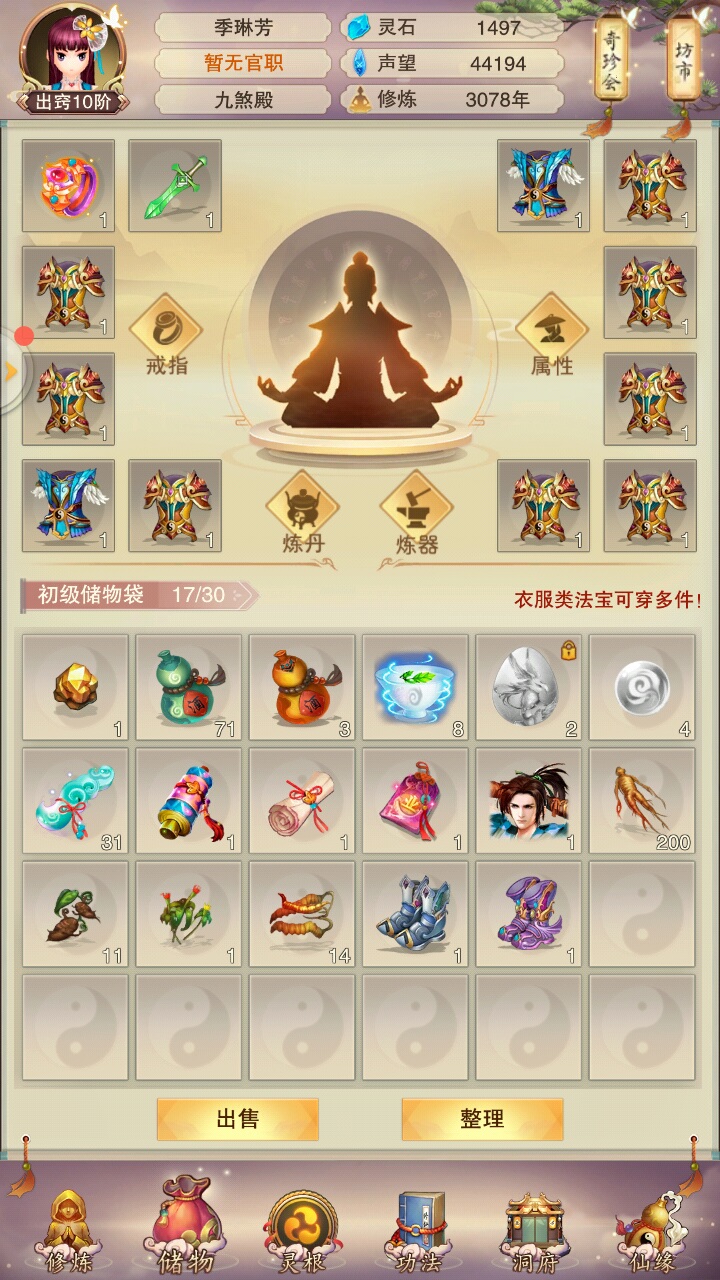Open 炼器 forging
This screenshot has width=720, height=1280.
click(x=417, y=515)
